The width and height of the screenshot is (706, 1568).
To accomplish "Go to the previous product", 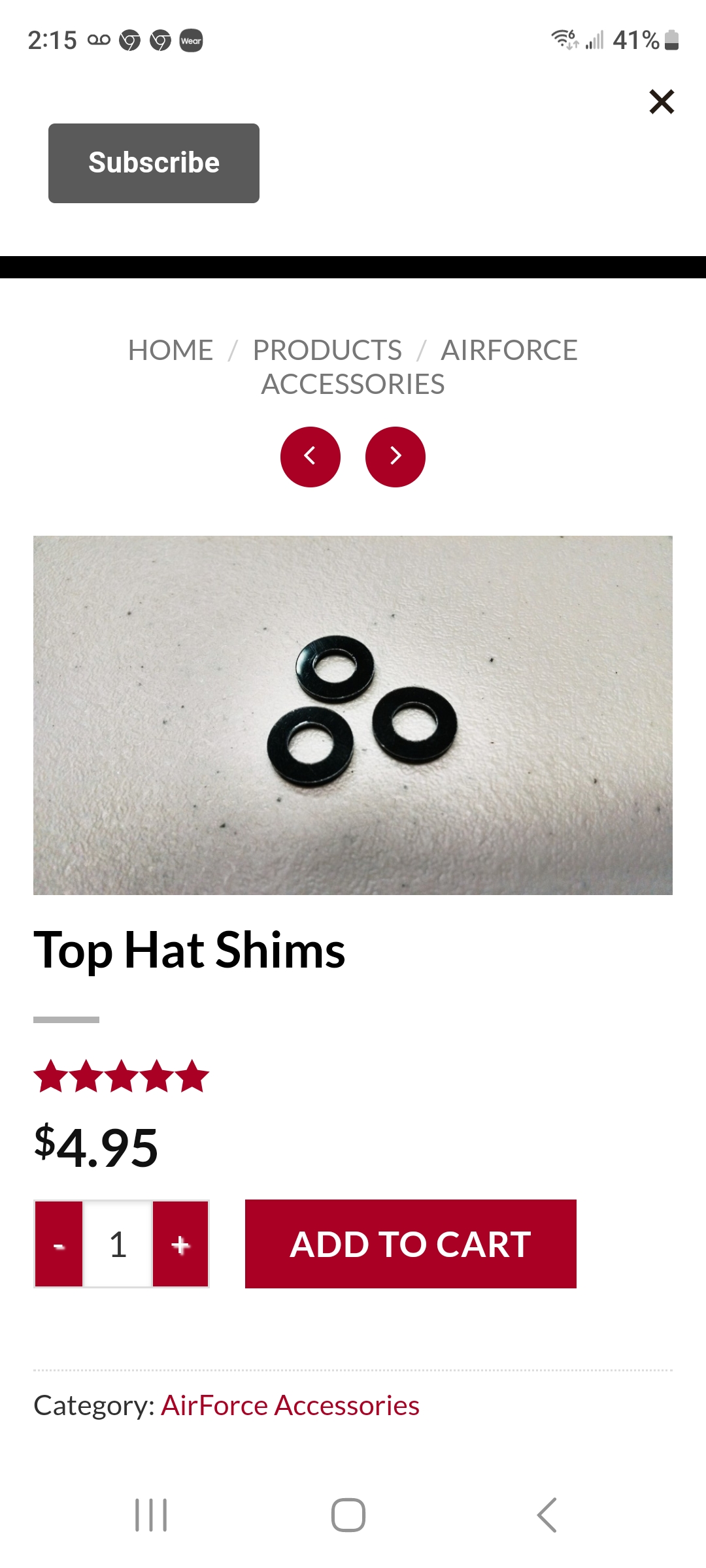I will coord(311,457).
